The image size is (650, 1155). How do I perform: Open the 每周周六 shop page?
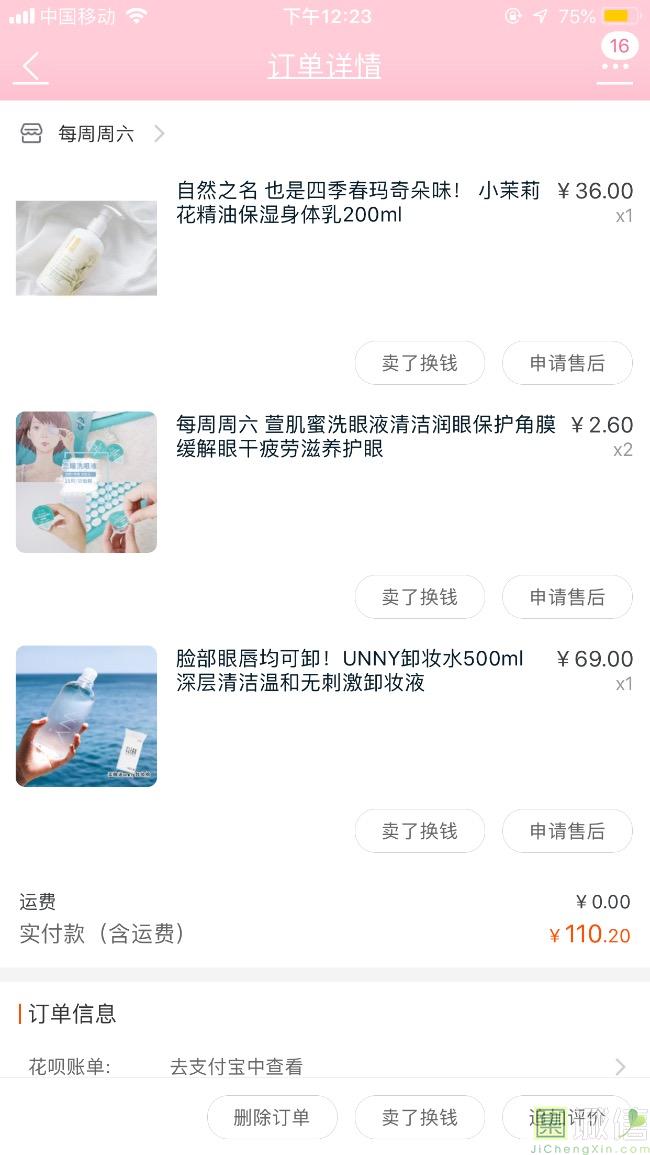tap(96, 134)
